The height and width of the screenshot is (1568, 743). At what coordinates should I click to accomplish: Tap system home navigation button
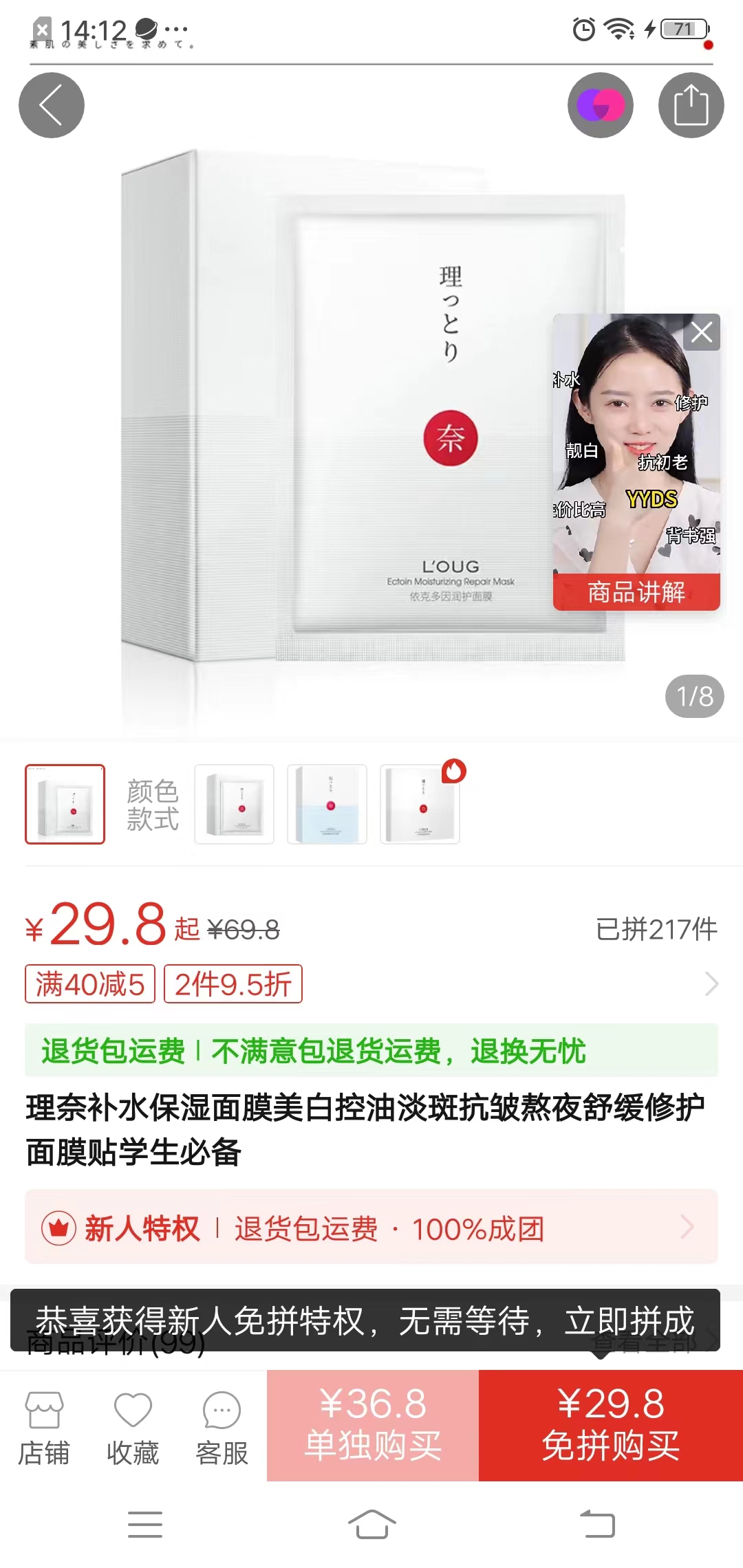(x=371, y=1524)
